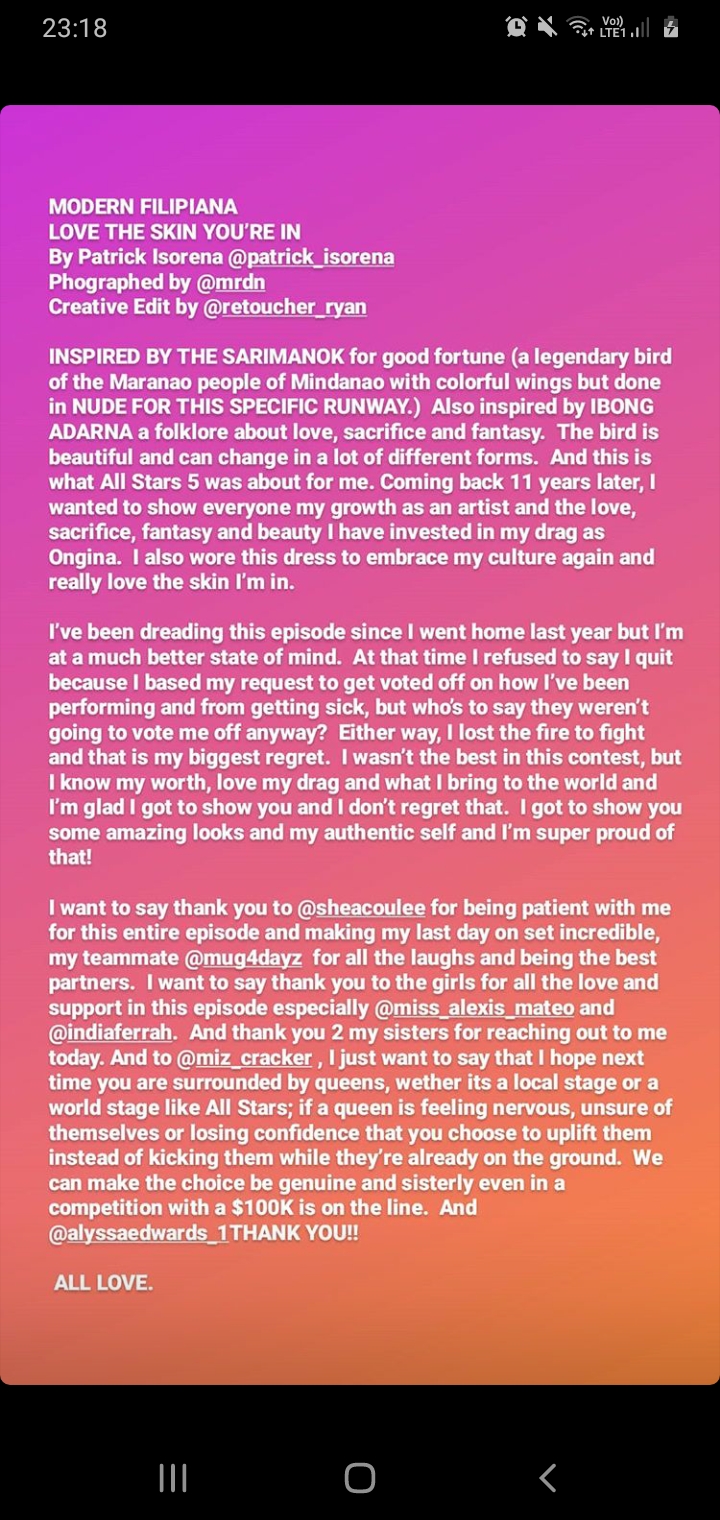Visit the @retoucher_ryan profile link
Screen dimensions: 720x1520
point(285,307)
